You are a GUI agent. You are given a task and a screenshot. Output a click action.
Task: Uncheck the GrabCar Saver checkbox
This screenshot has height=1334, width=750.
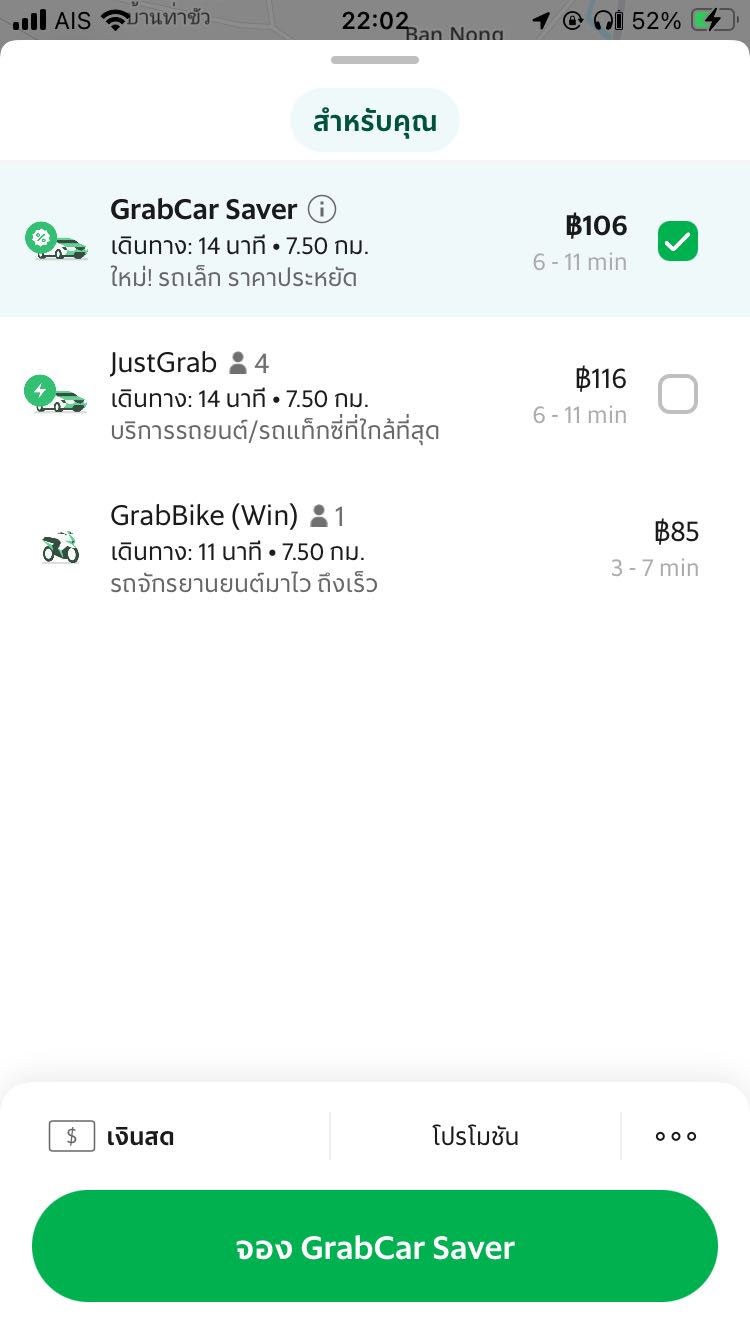point(677,242)
